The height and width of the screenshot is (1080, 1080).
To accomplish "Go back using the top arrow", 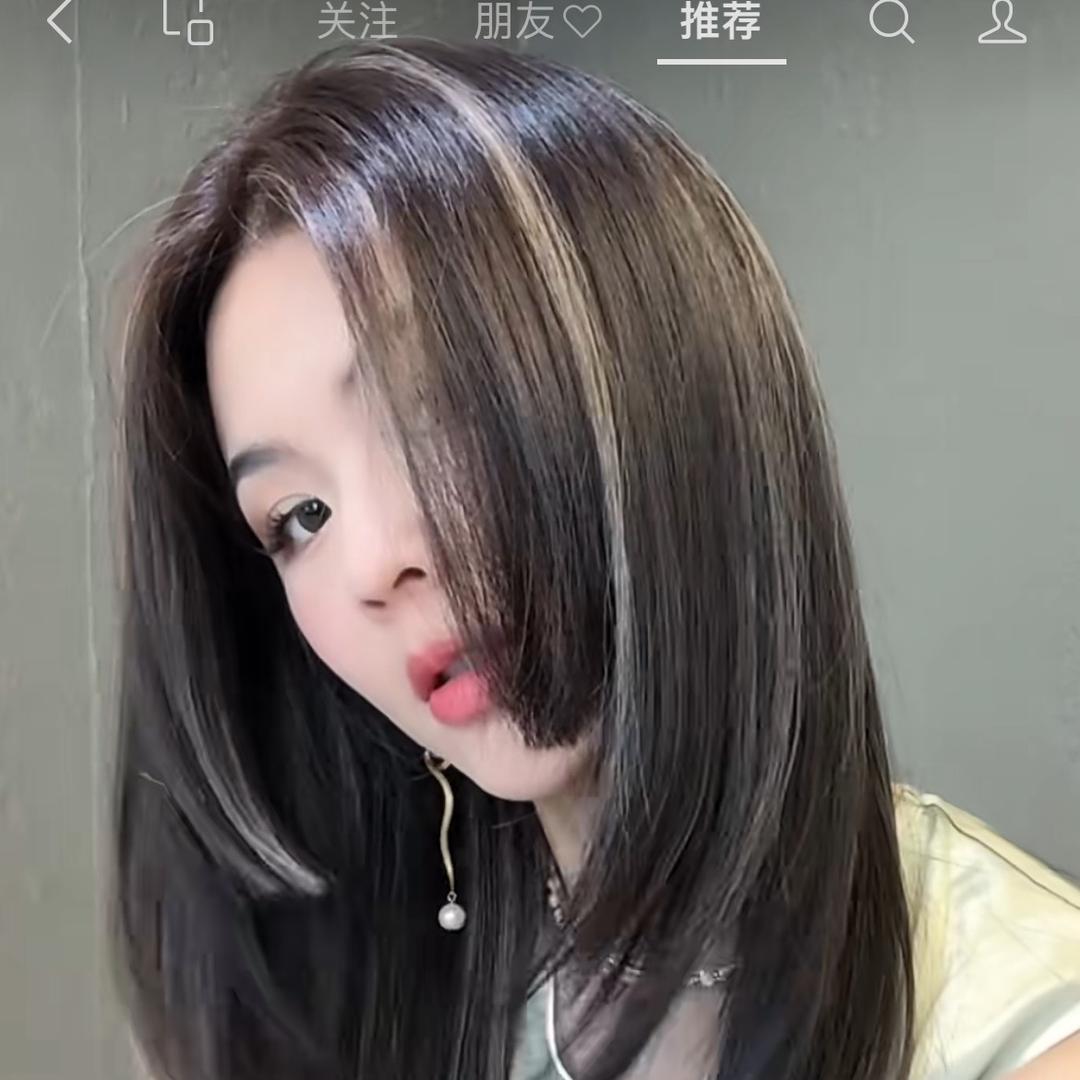I will (60, 22).
